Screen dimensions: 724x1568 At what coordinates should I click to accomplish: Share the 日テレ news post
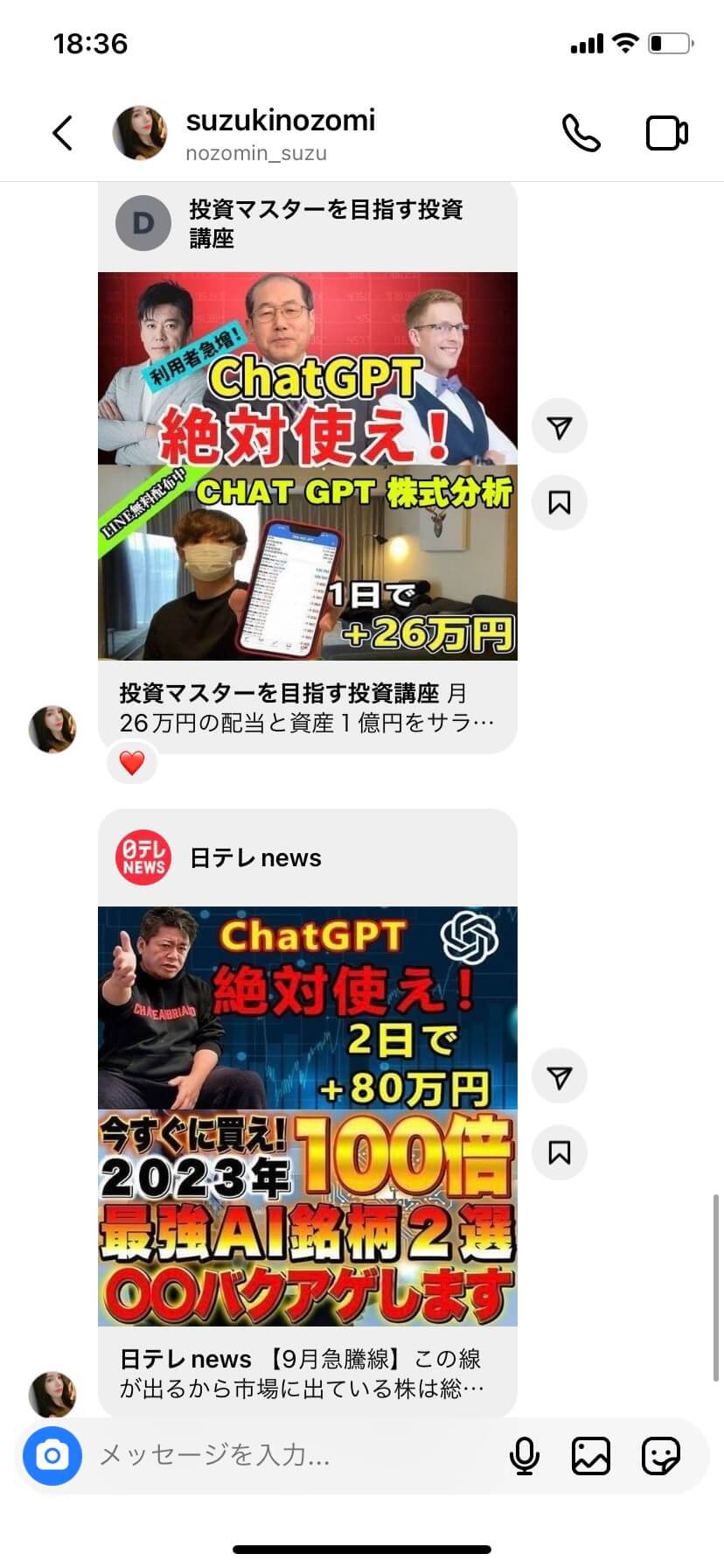pyautogui.click(x=560, y=1077)
